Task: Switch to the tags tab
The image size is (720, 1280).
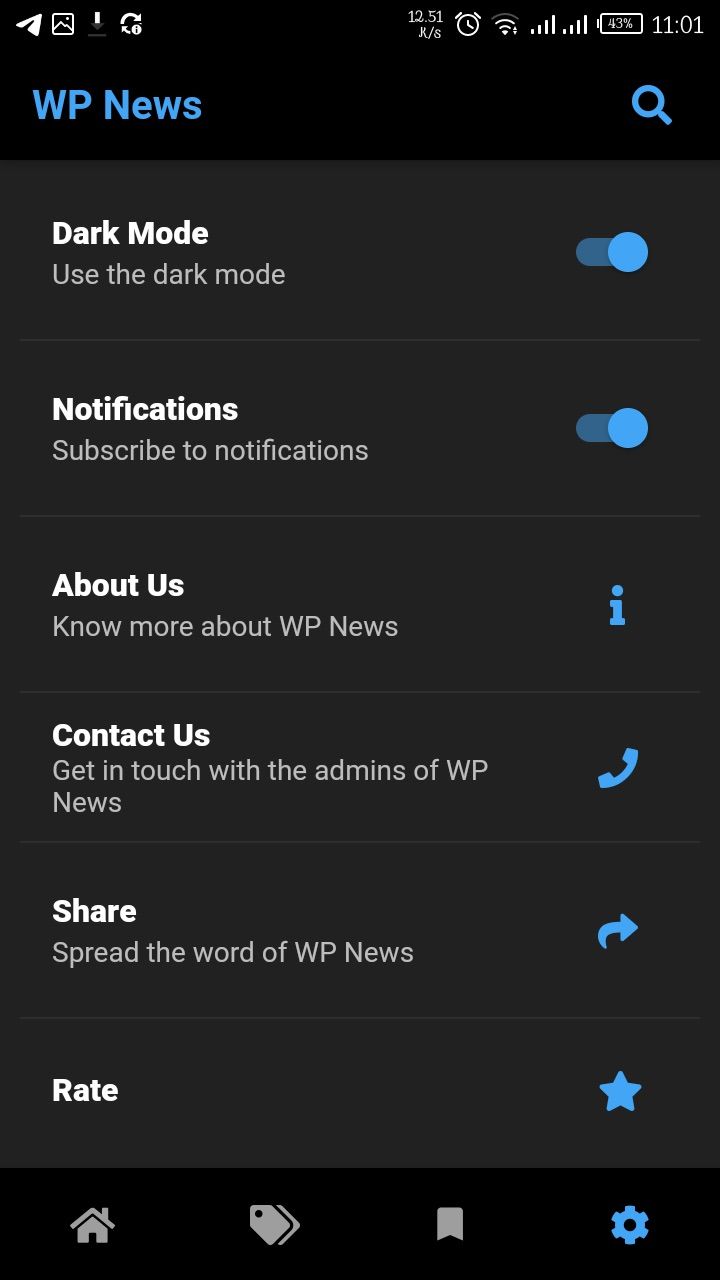Action: click(x=273, y=1224)
